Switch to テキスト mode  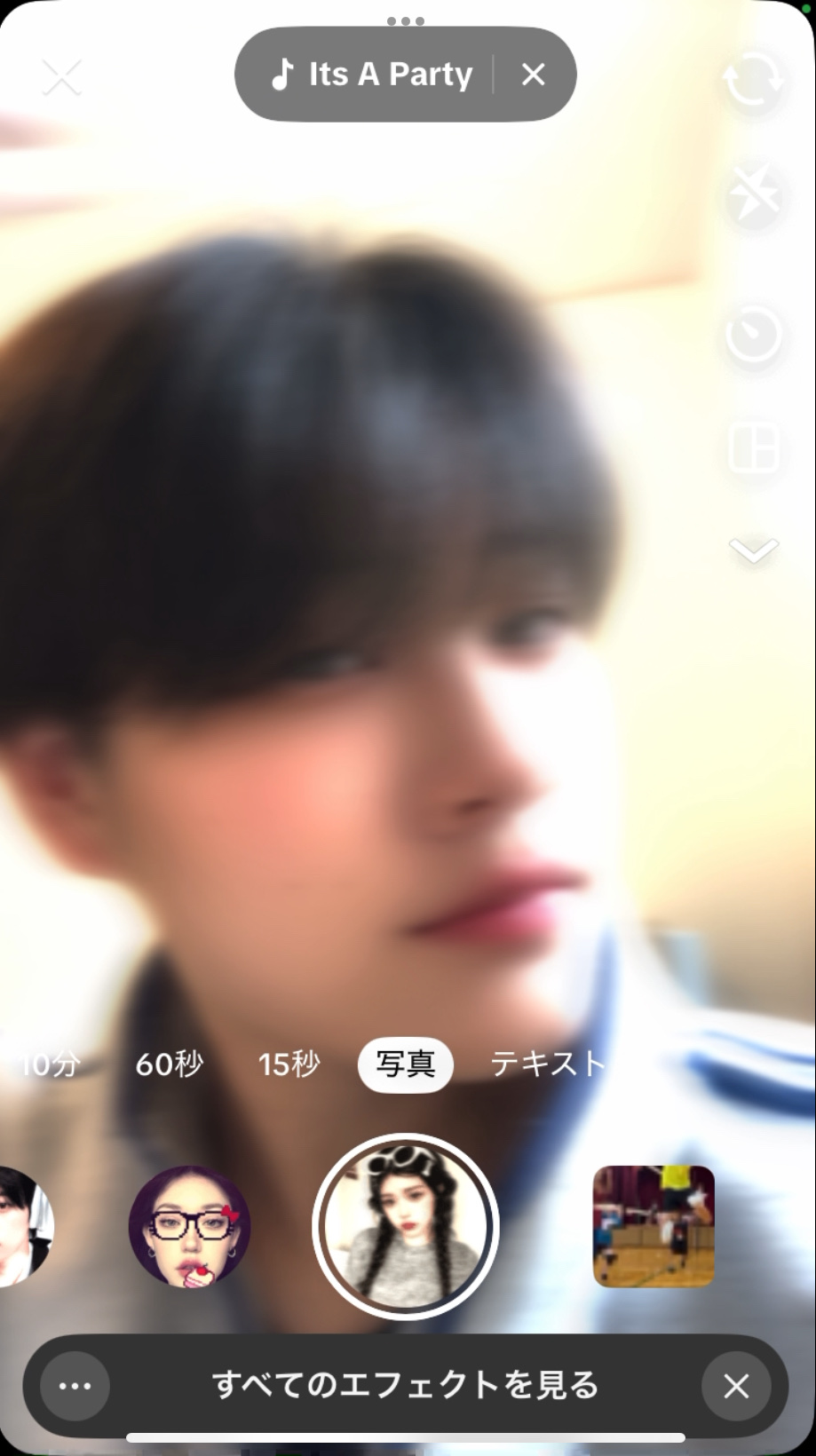click(x=547, y=1064)
